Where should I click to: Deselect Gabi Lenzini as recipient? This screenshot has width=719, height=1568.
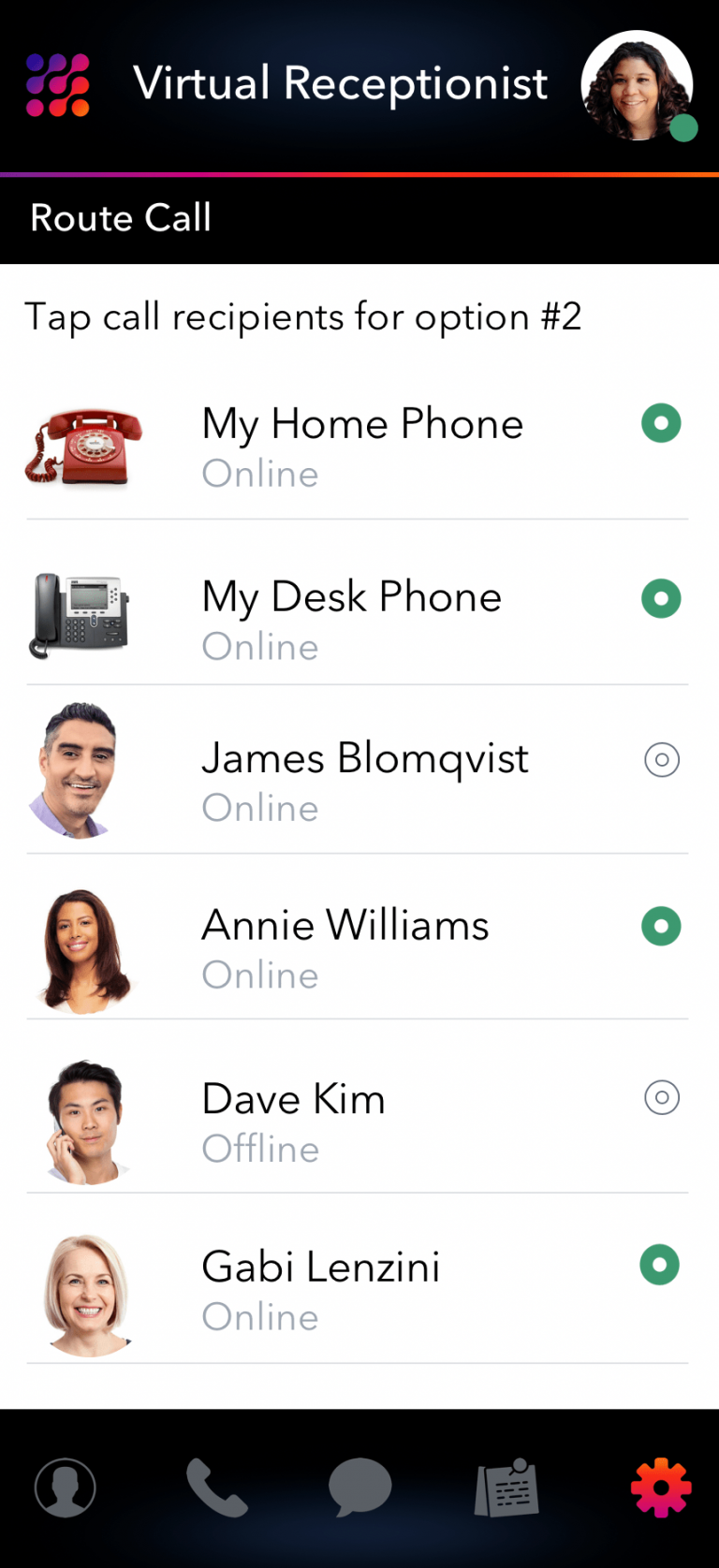[661, 1265]
